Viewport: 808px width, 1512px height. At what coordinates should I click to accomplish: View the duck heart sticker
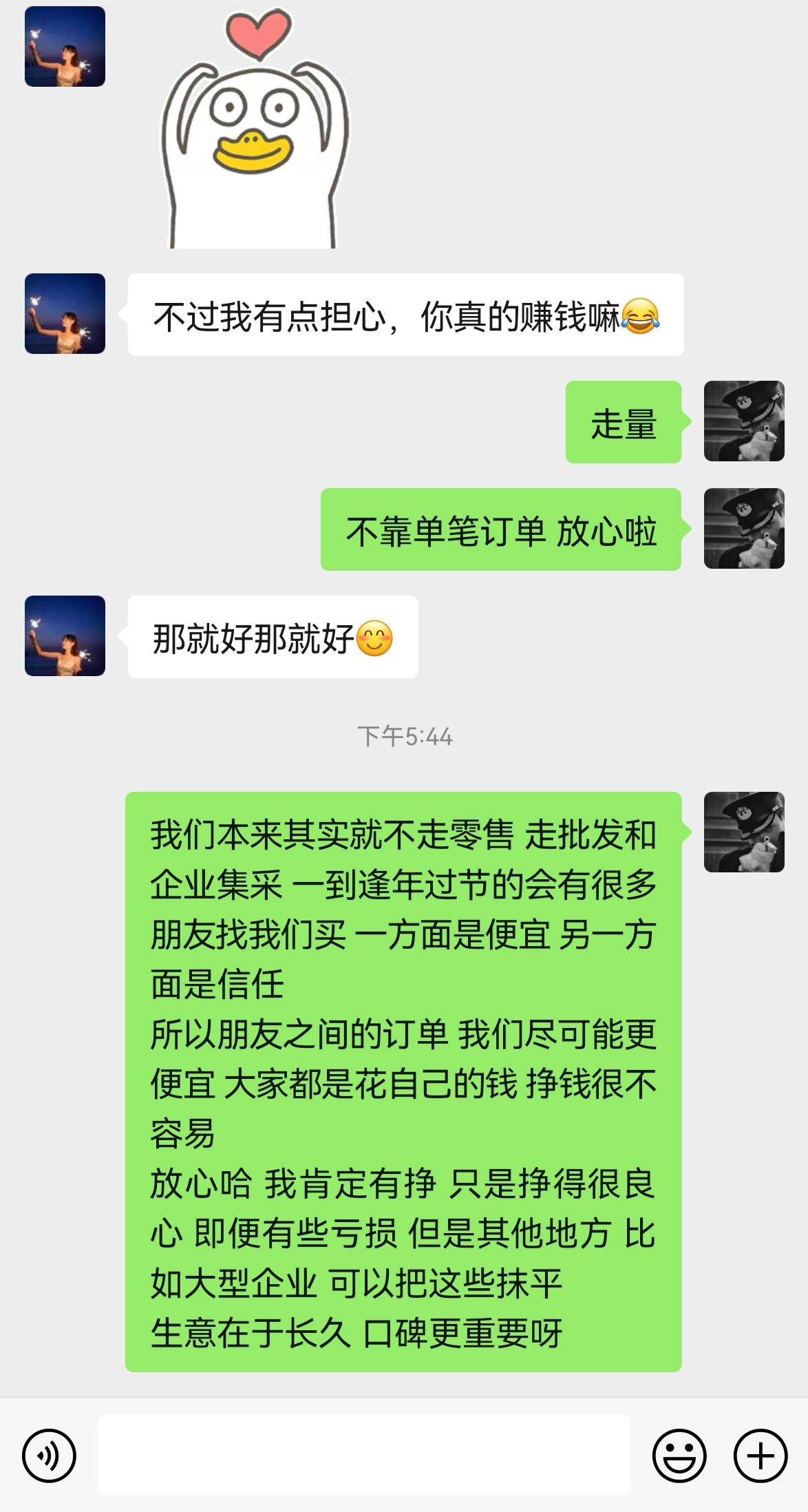pos(255,131)
